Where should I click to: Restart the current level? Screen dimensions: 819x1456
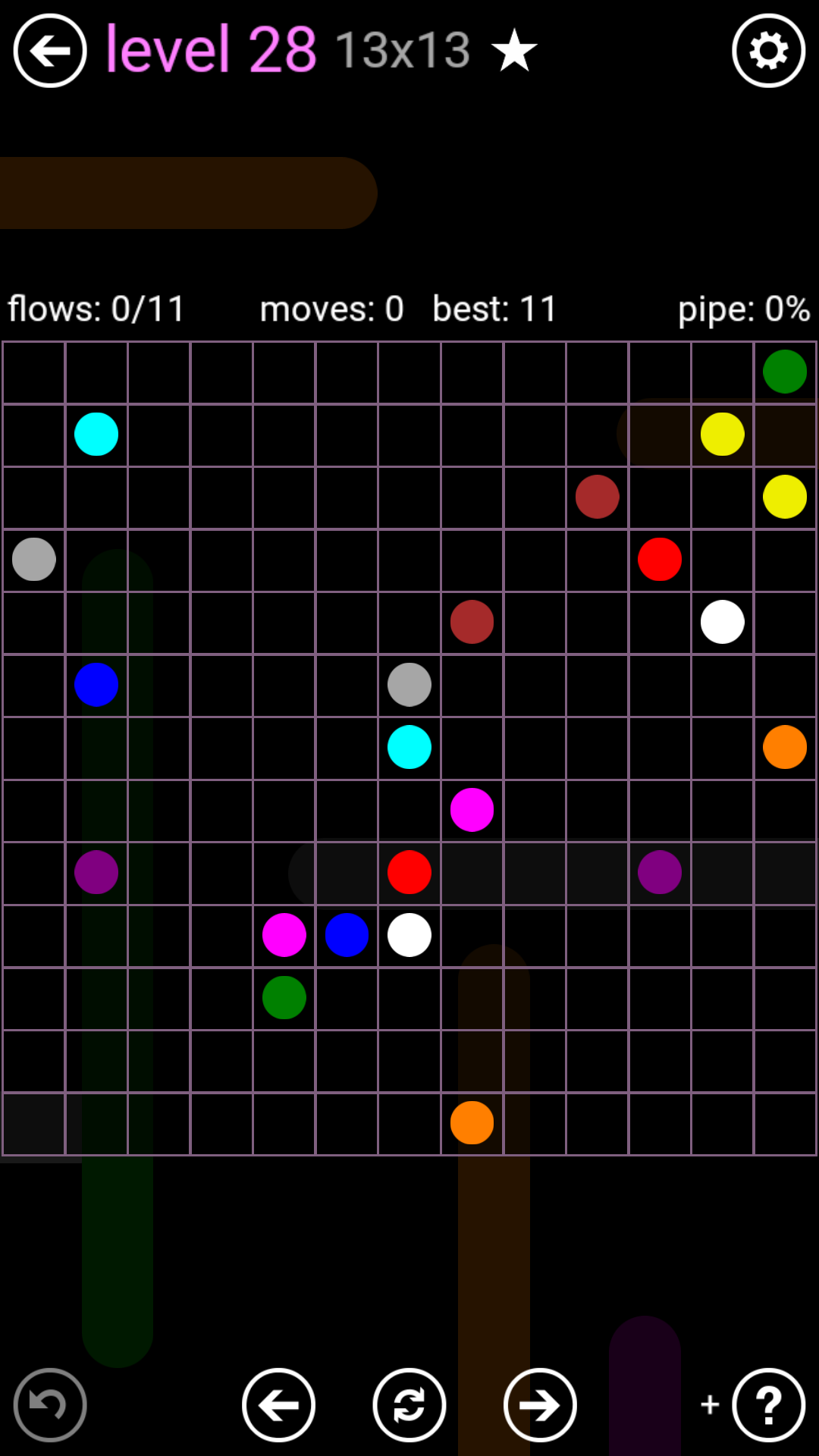click(409, 1404)
